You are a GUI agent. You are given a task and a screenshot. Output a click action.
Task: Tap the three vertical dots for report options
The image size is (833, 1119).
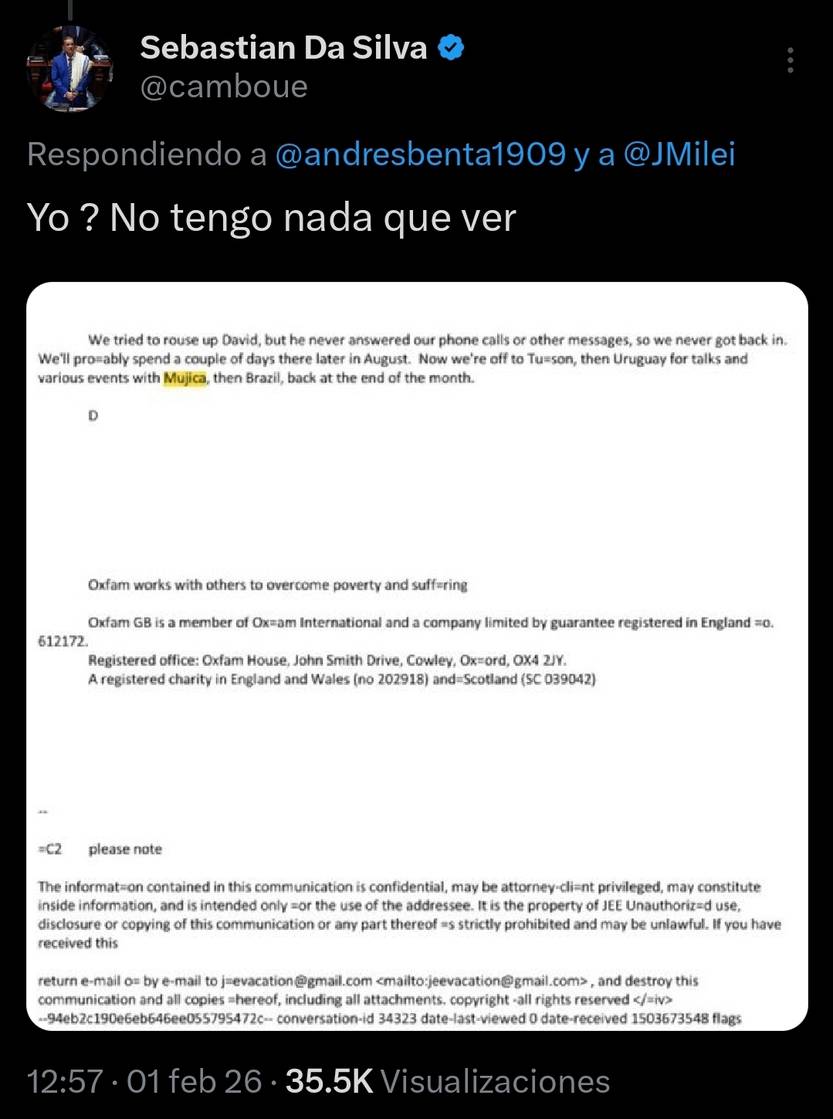tap(789, 62)
